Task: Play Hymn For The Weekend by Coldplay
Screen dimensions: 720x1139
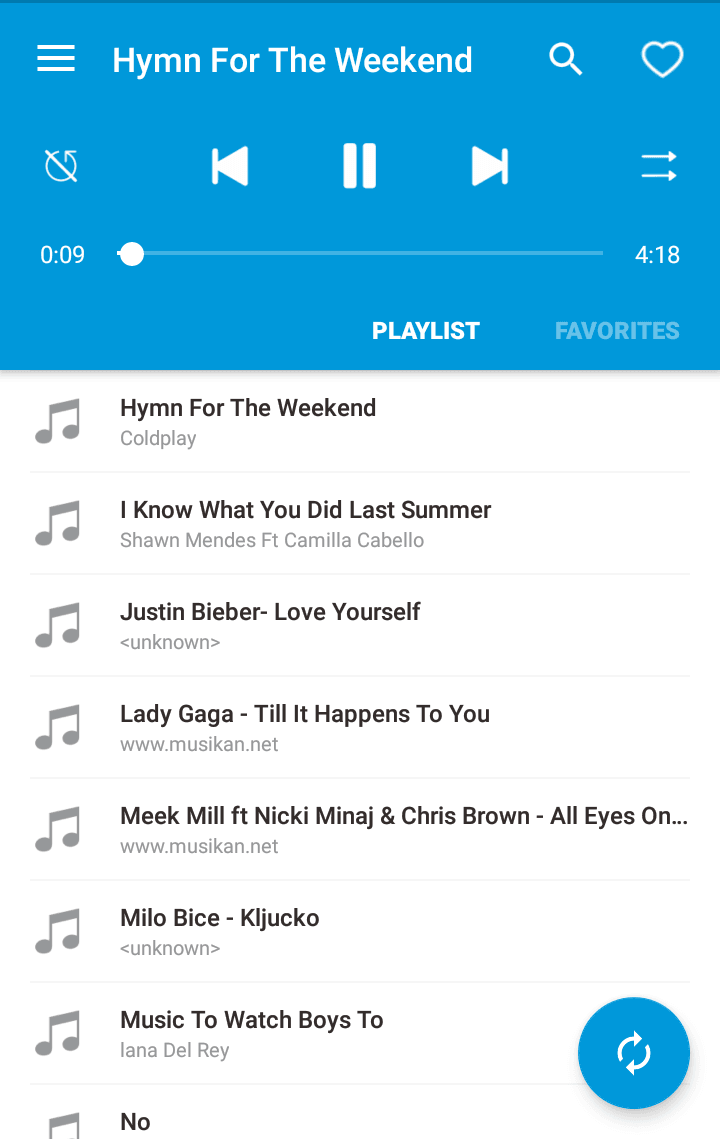Action: tap(360, 422)
